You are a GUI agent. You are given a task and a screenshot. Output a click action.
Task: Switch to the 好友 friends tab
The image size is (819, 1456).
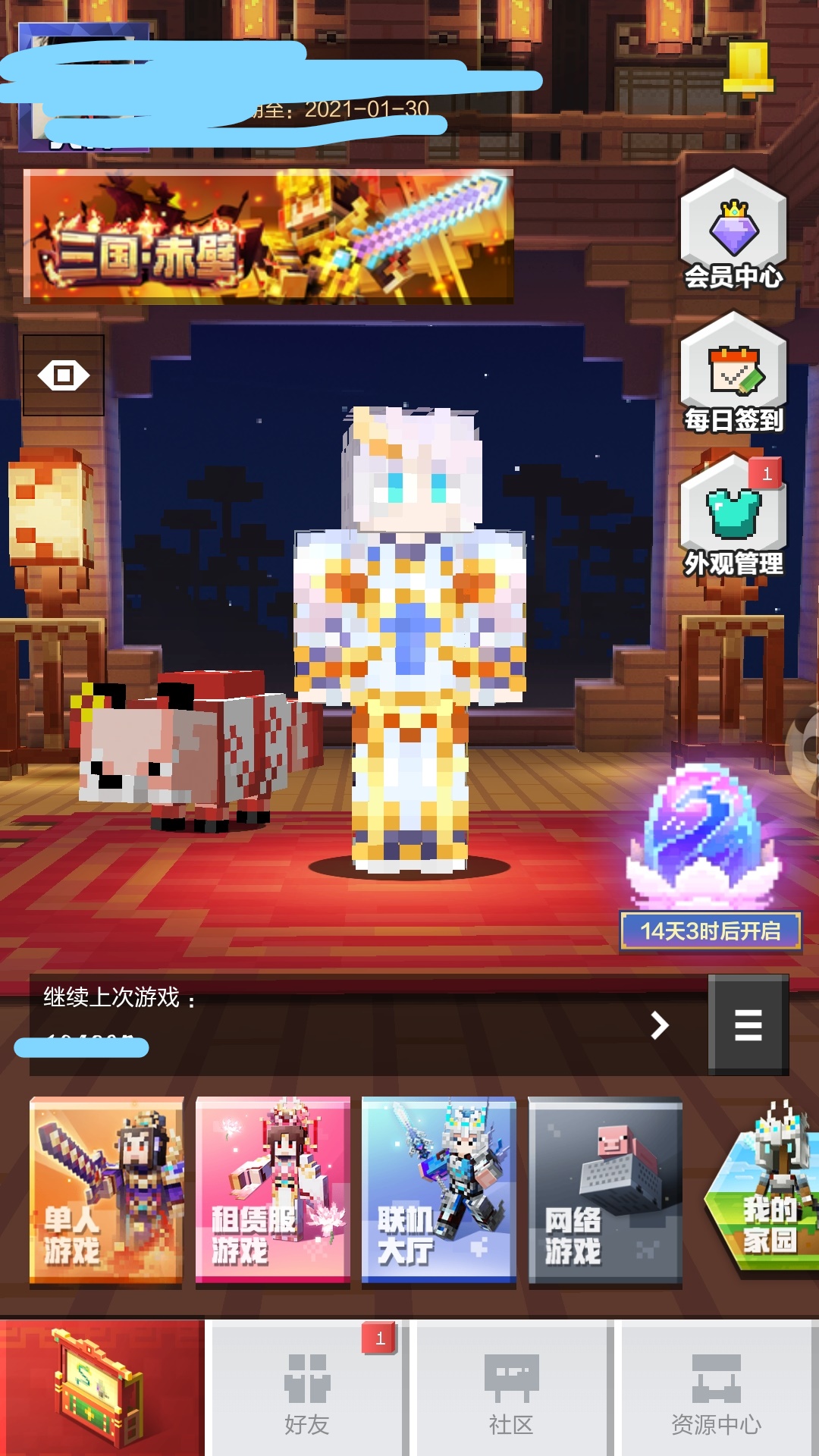[307, 1389]
